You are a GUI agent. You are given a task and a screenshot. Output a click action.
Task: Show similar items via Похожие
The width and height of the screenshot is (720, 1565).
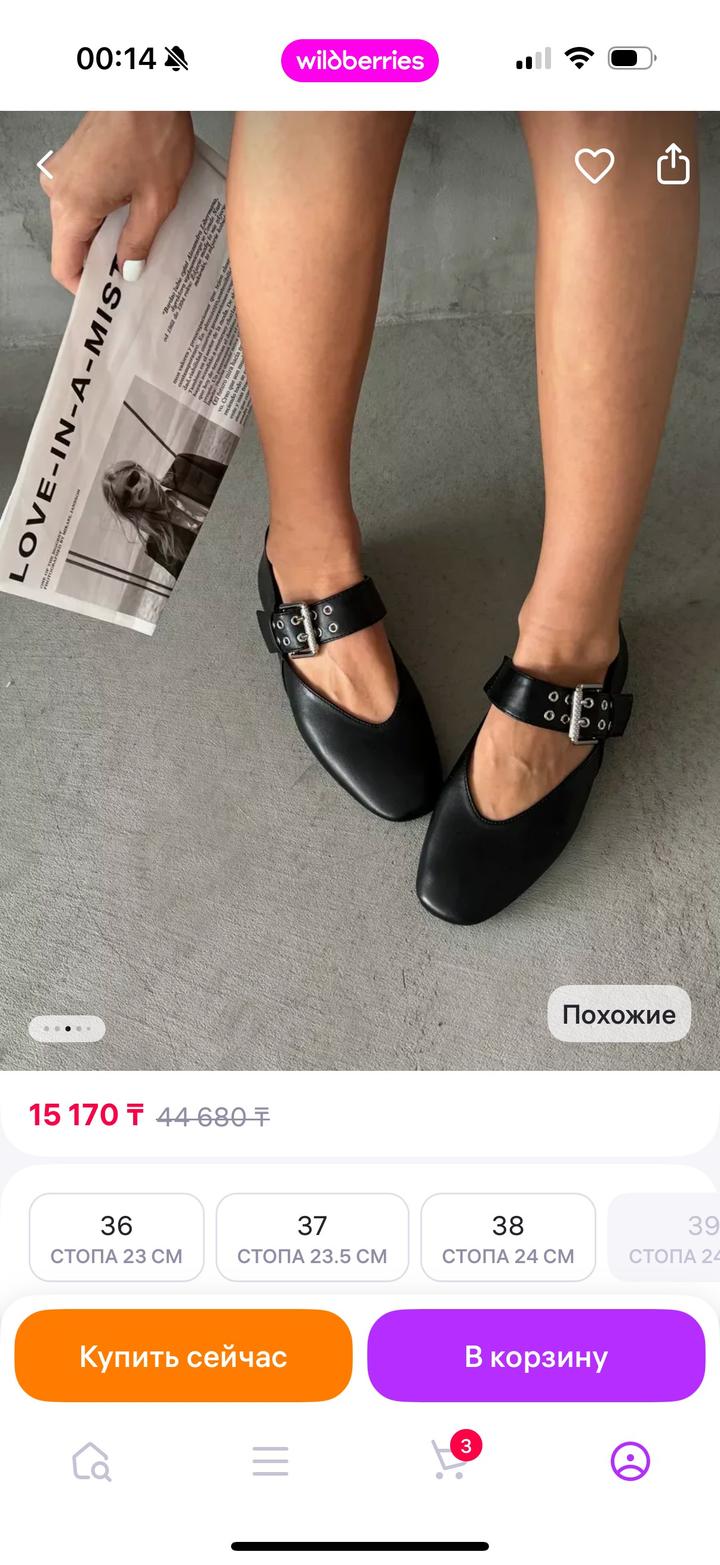tap(619, 1014)
